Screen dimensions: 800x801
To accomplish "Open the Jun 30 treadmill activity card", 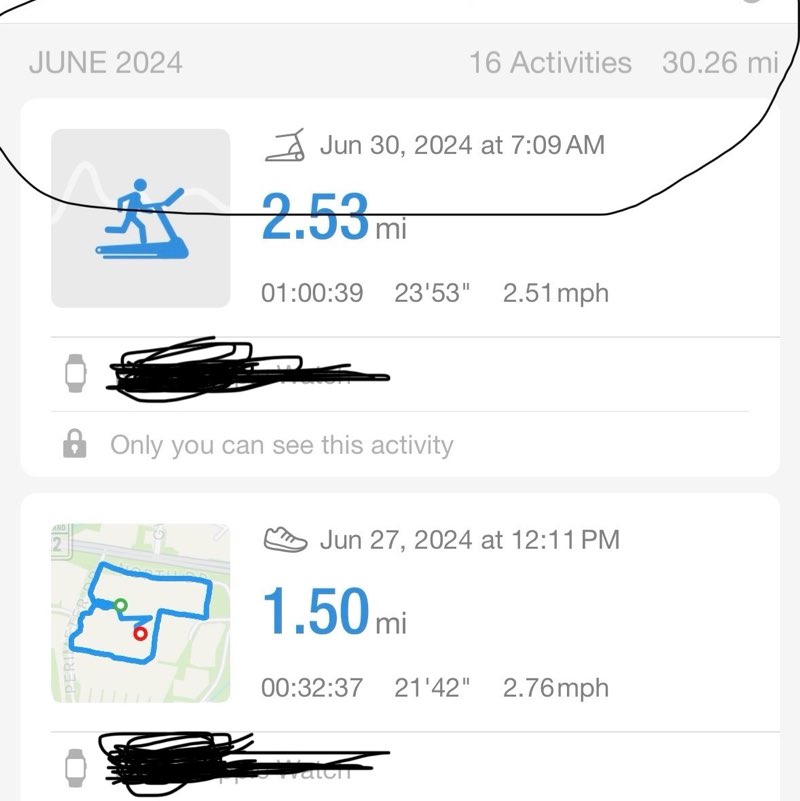I will (x=400, y=220).
